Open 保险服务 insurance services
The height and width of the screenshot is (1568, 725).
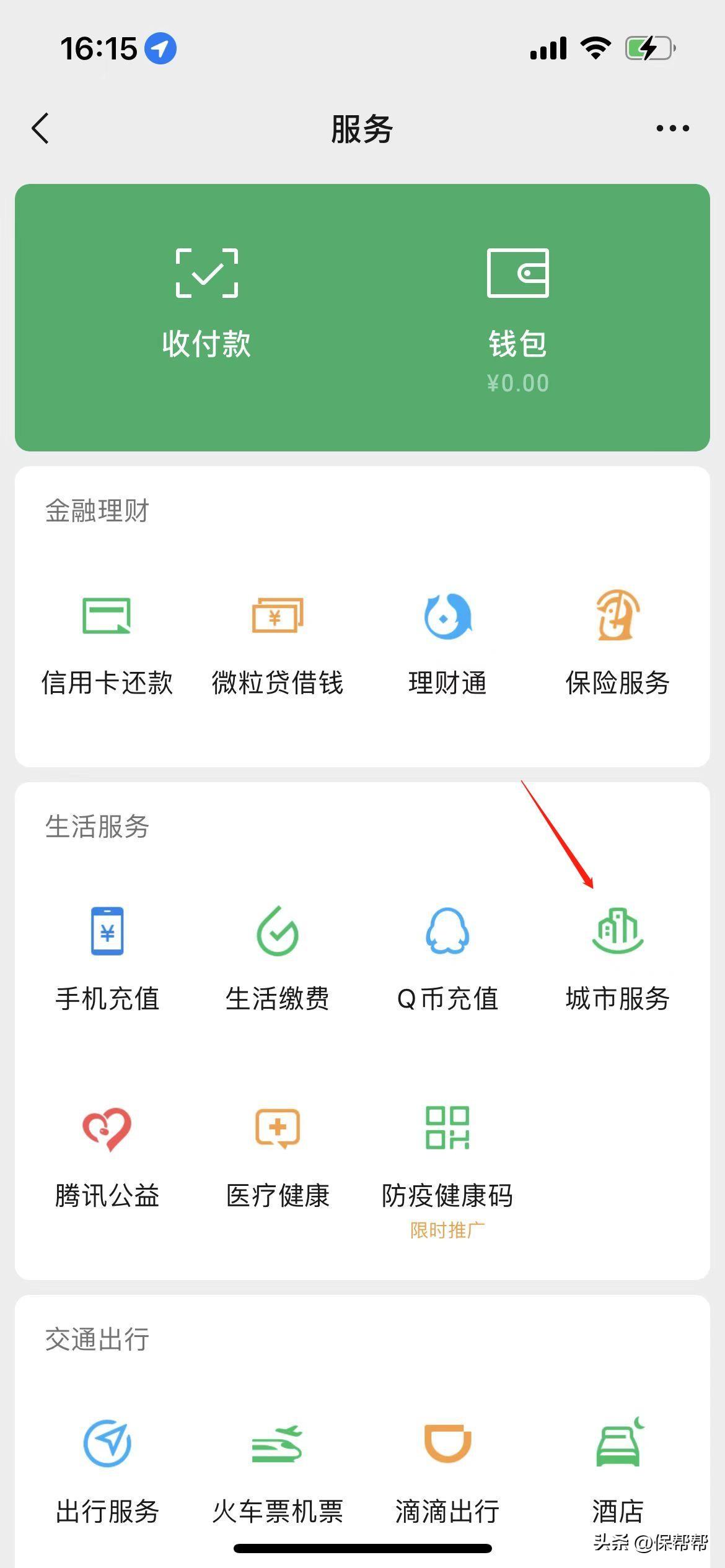pyautogui.click(x=617, y=644)
